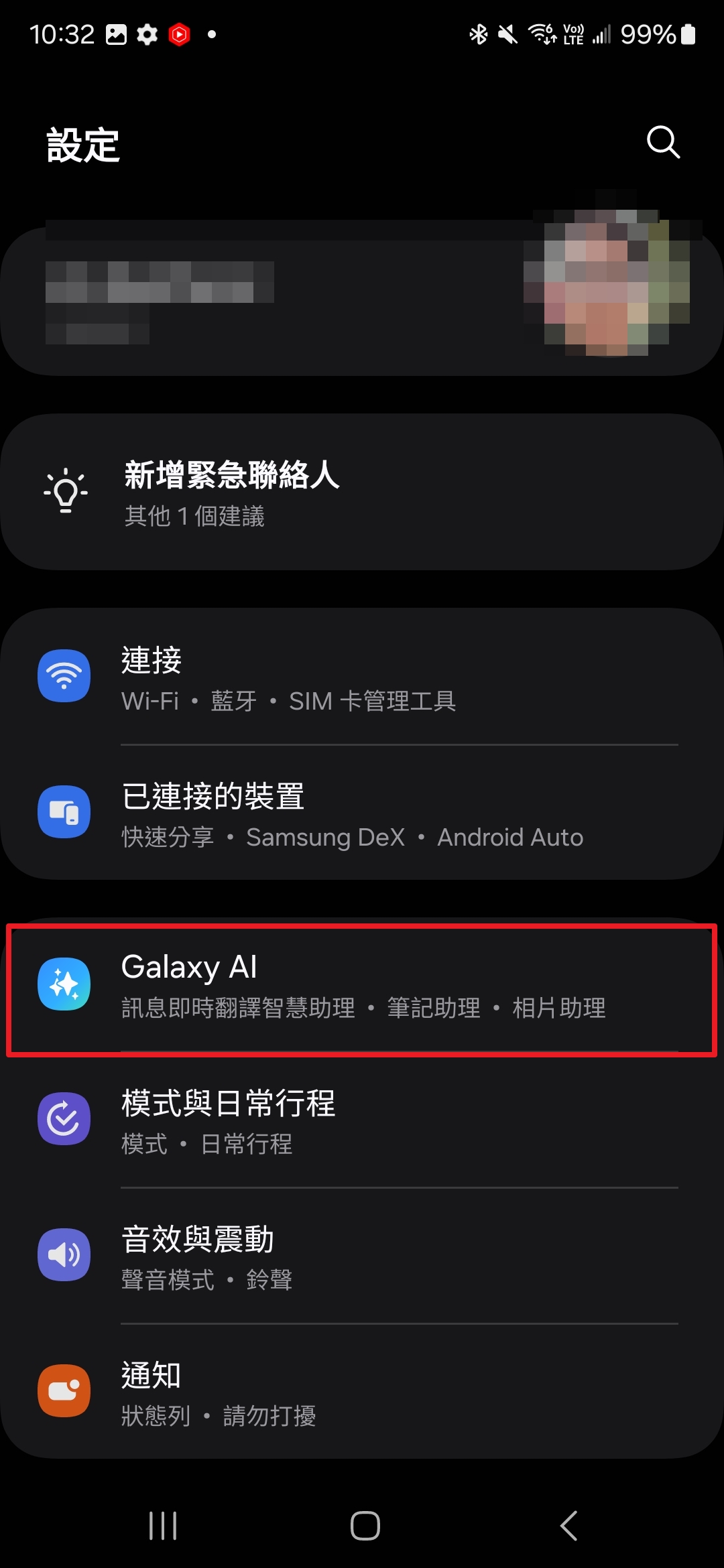Open 連接 settings
This screenshot has width=724, height=1568.
(362, 677)
